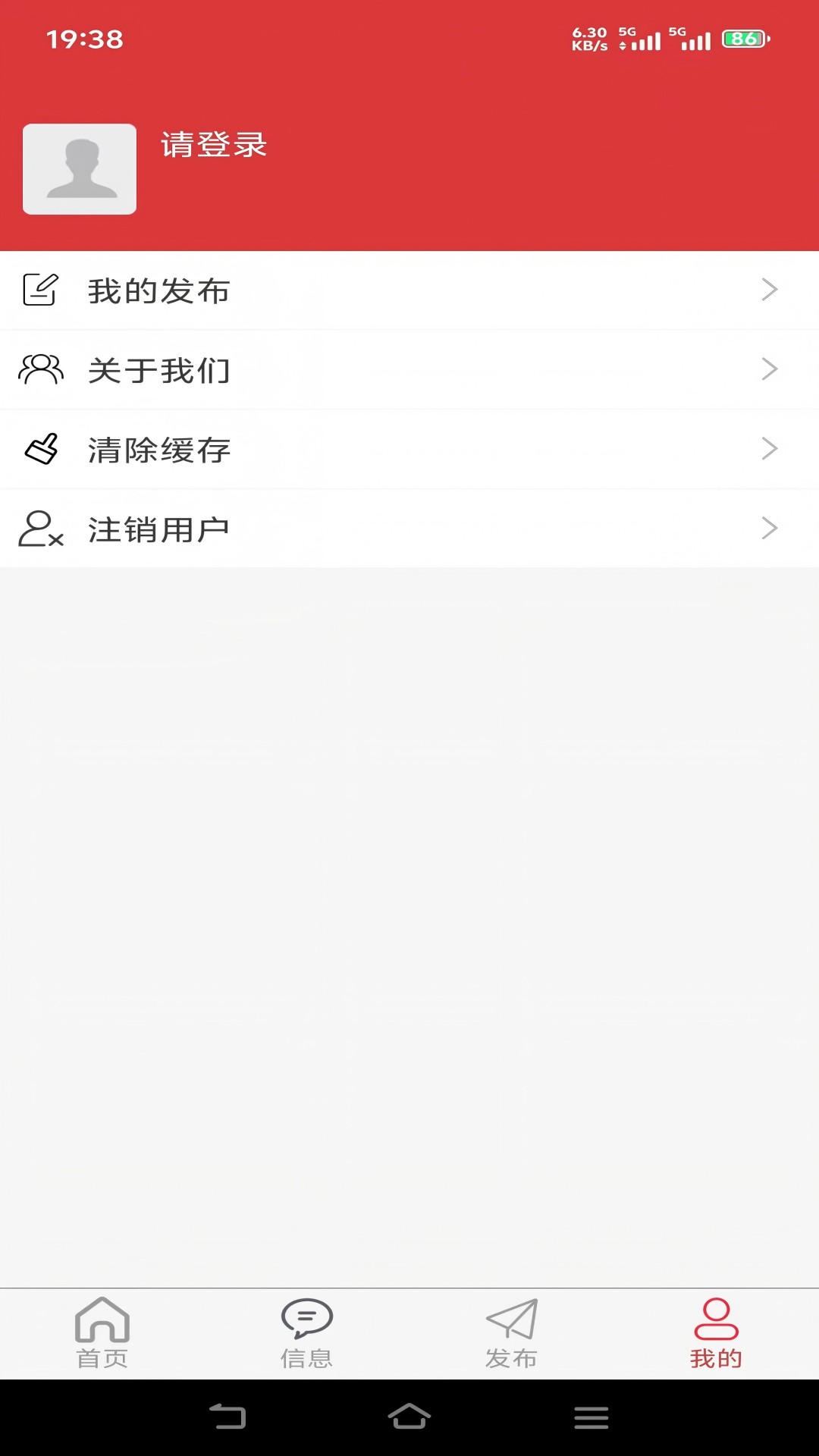
Task: Expand 注销用户 using its chevron
Action: 769,529
